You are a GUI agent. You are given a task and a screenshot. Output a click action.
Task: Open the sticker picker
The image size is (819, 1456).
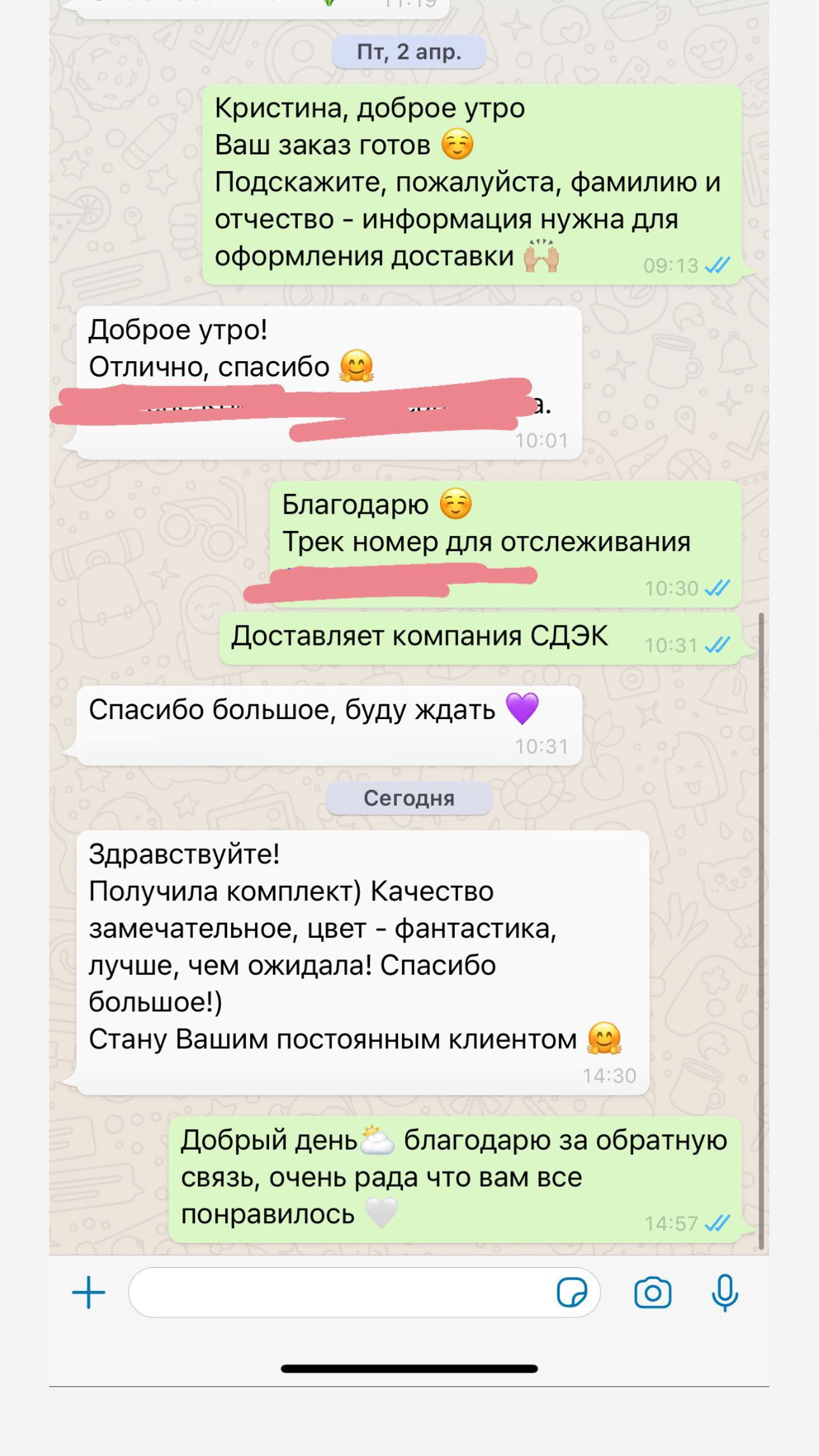(x=572, y=1293)
